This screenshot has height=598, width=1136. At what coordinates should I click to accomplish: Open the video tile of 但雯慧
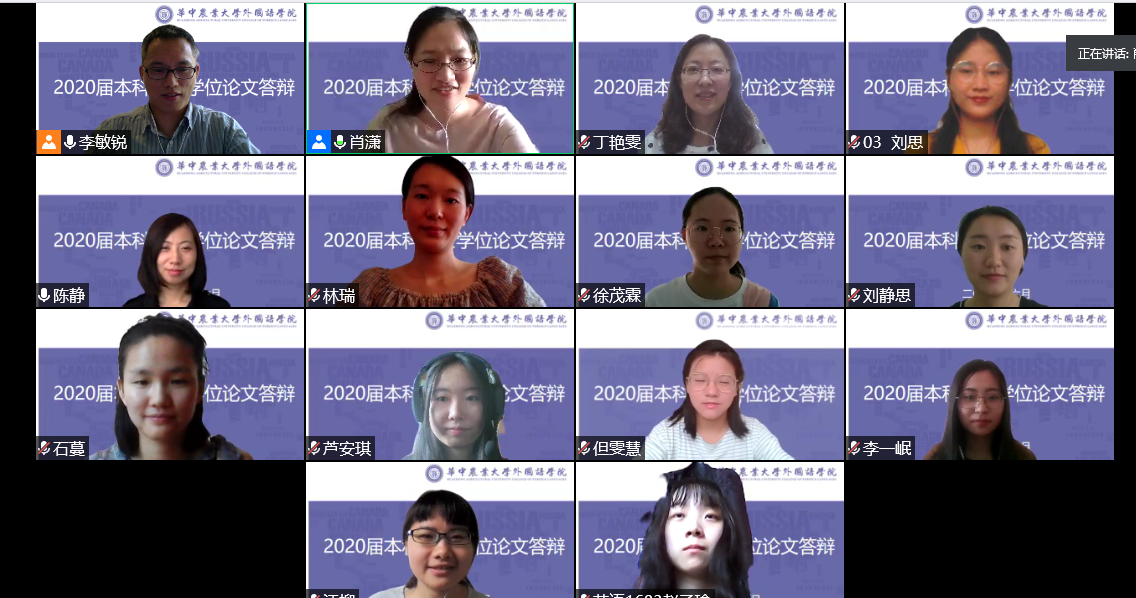click(710, 385)
